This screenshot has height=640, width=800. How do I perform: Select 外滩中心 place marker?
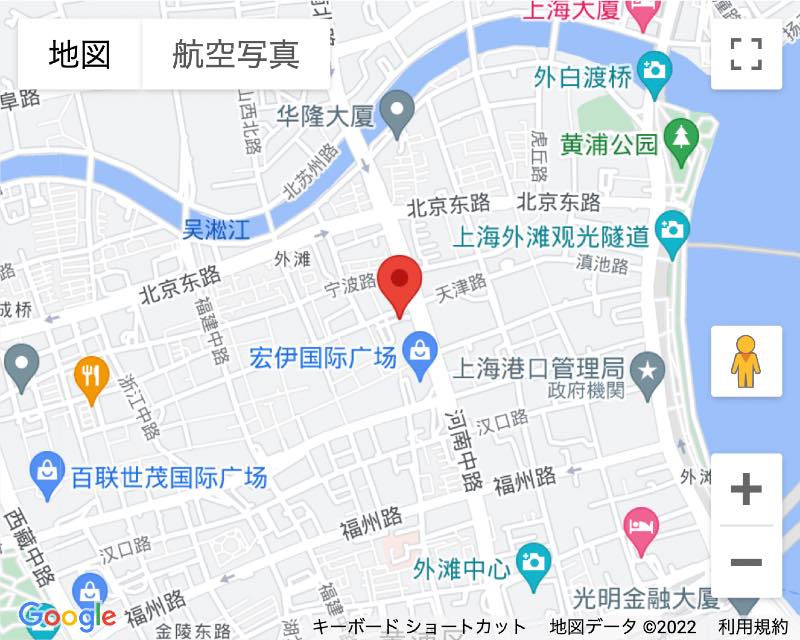[x=533, y=560]
